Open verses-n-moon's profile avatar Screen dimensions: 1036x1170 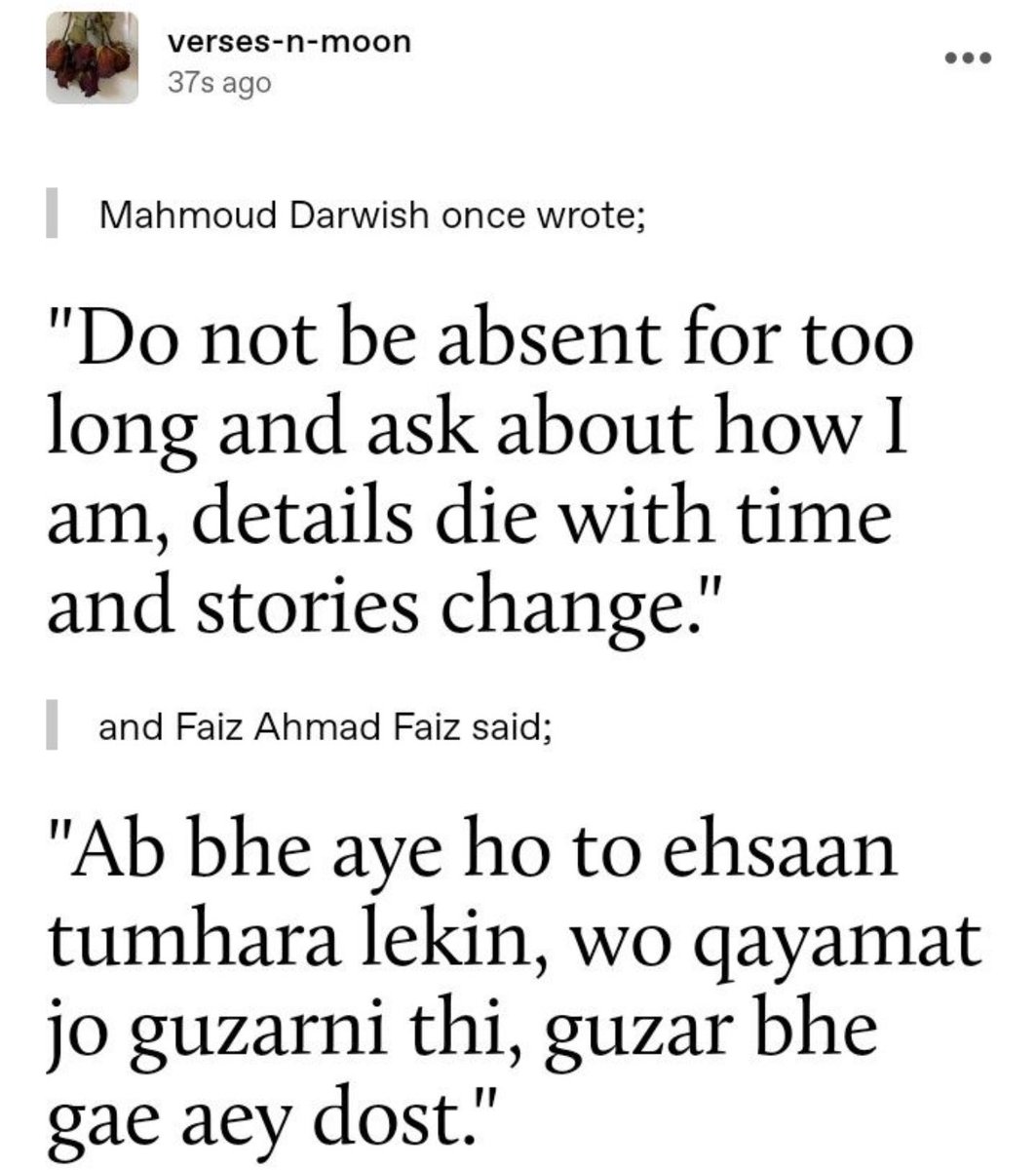91,58
